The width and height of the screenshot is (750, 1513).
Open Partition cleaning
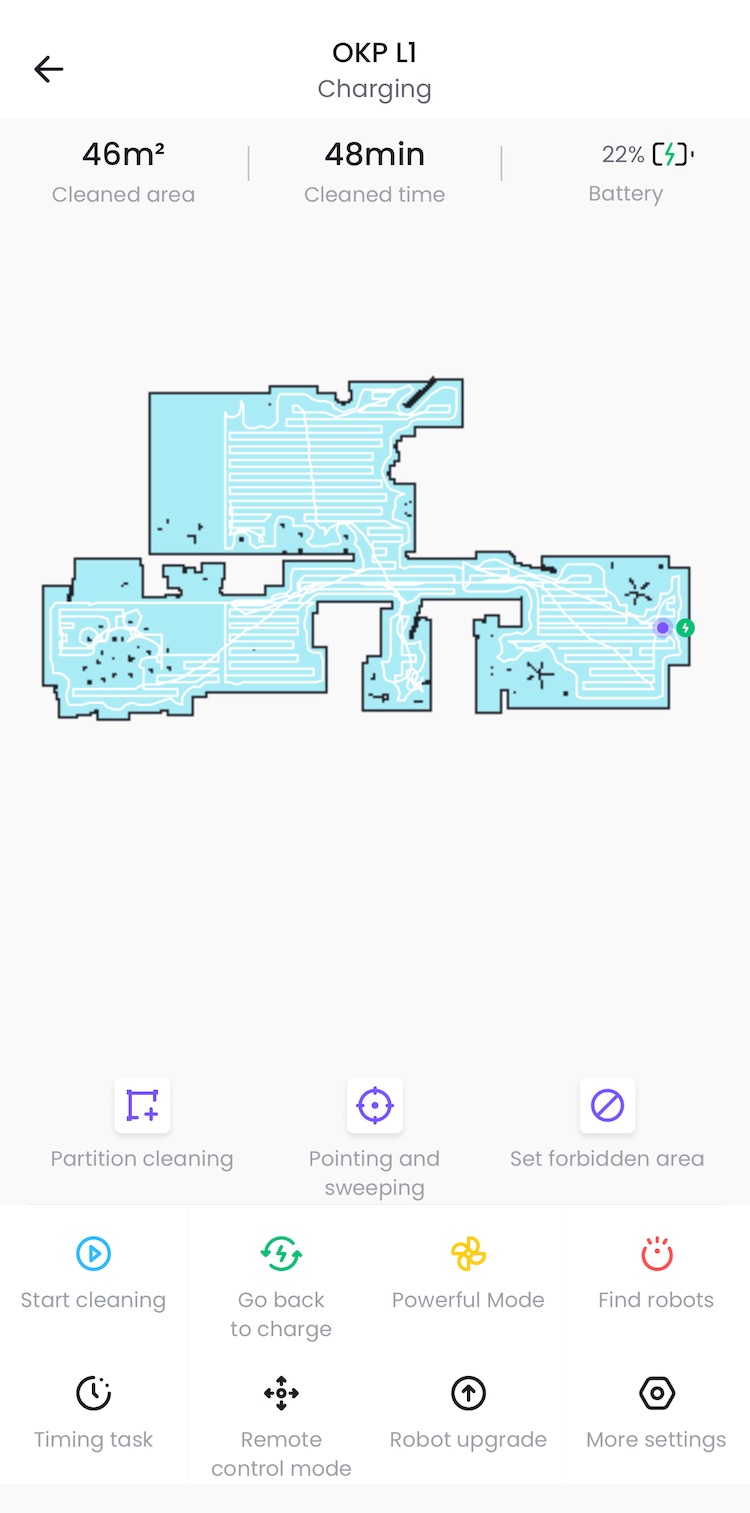click(142, 1106)
